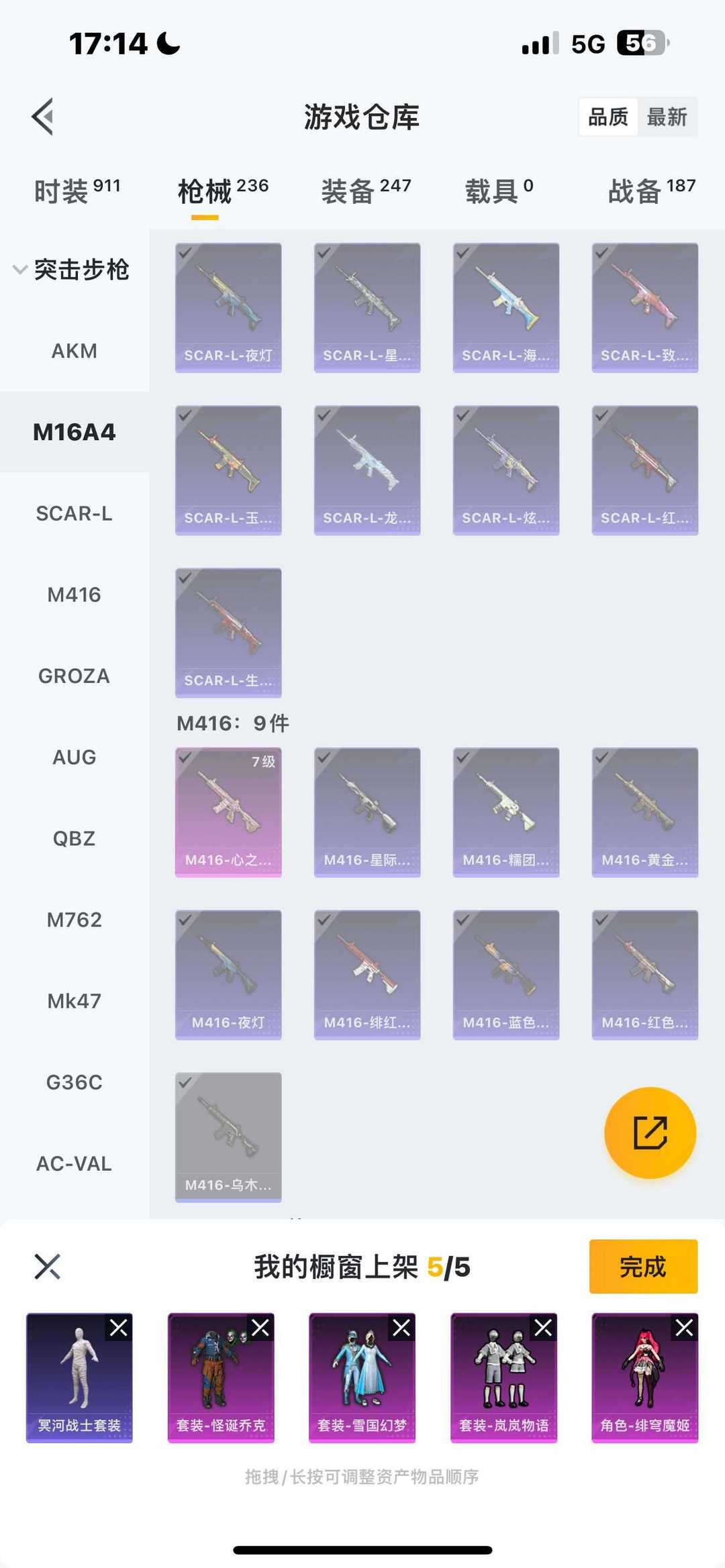Collapse the 突击步枪 category

click(x=20, y=270)
